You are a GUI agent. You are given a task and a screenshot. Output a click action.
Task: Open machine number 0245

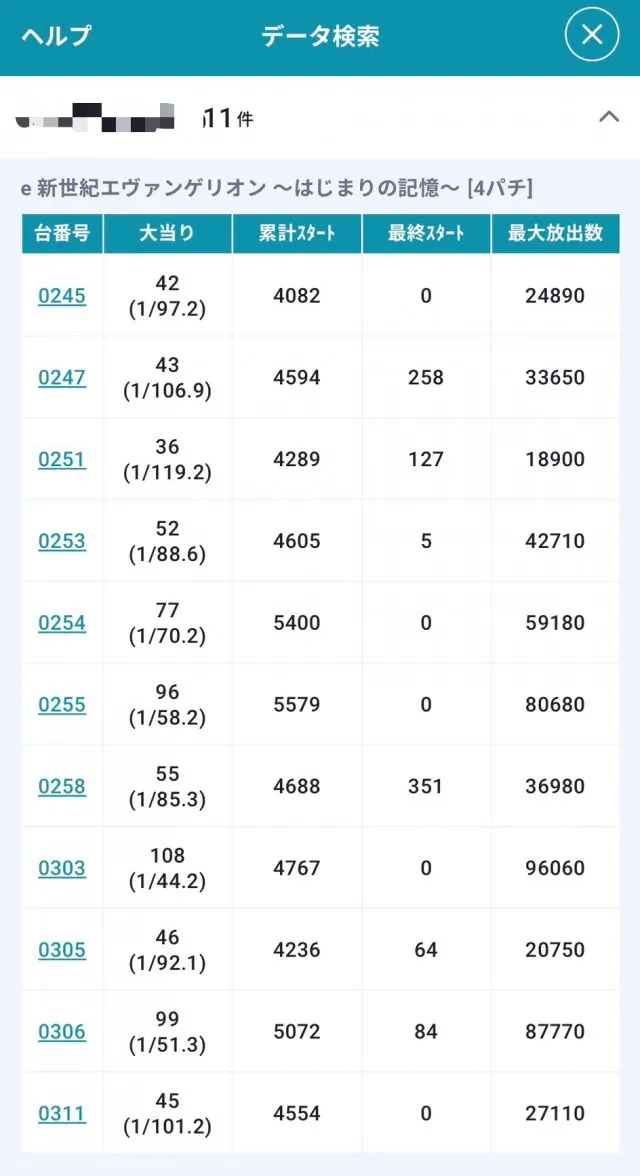(x=62, y=296)
